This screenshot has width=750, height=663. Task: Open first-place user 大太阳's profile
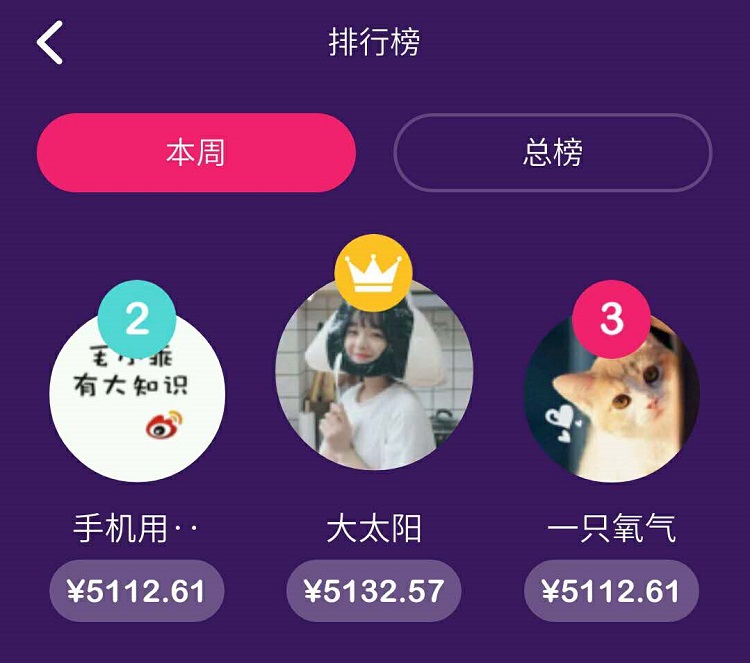tap(374, 375)
